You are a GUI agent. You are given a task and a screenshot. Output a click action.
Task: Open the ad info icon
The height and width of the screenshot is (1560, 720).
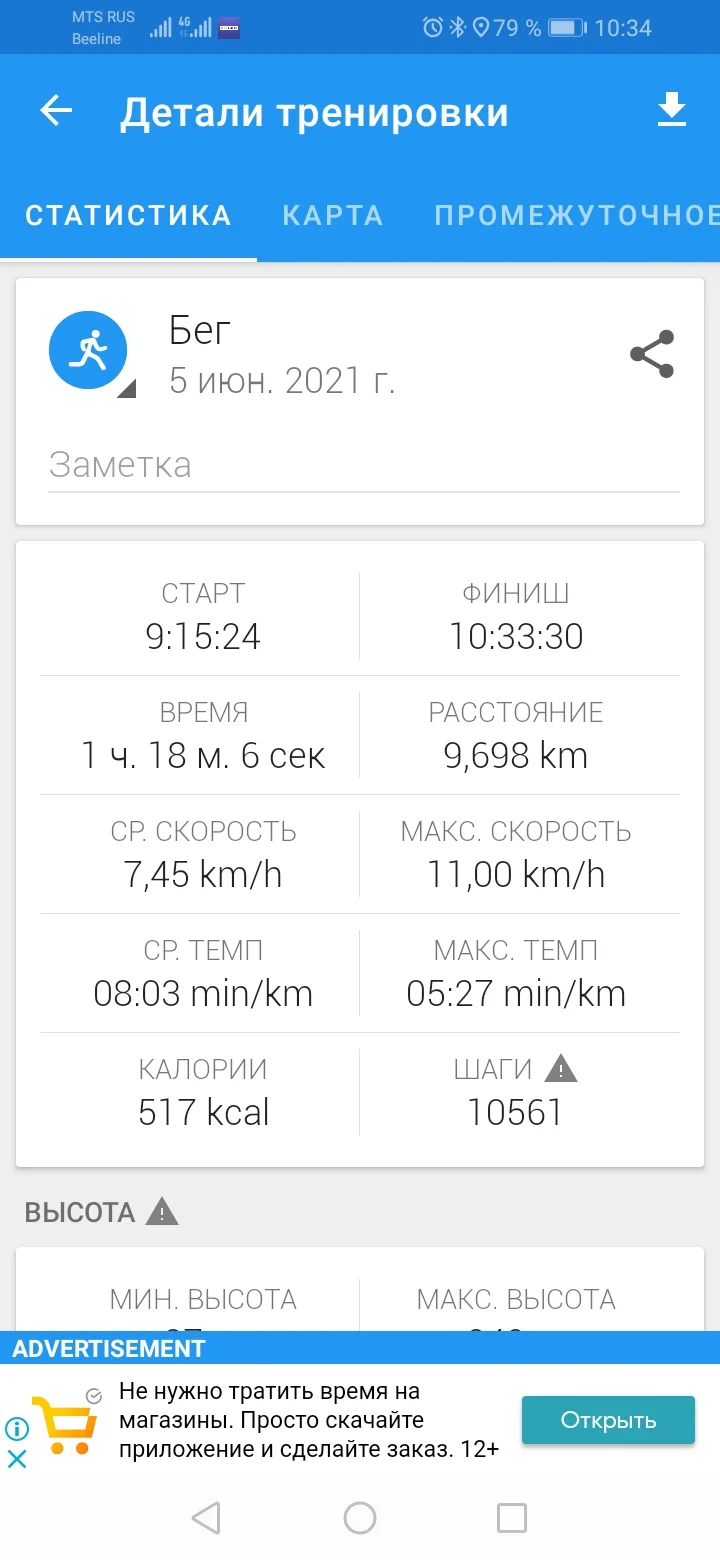[17, 1429]
